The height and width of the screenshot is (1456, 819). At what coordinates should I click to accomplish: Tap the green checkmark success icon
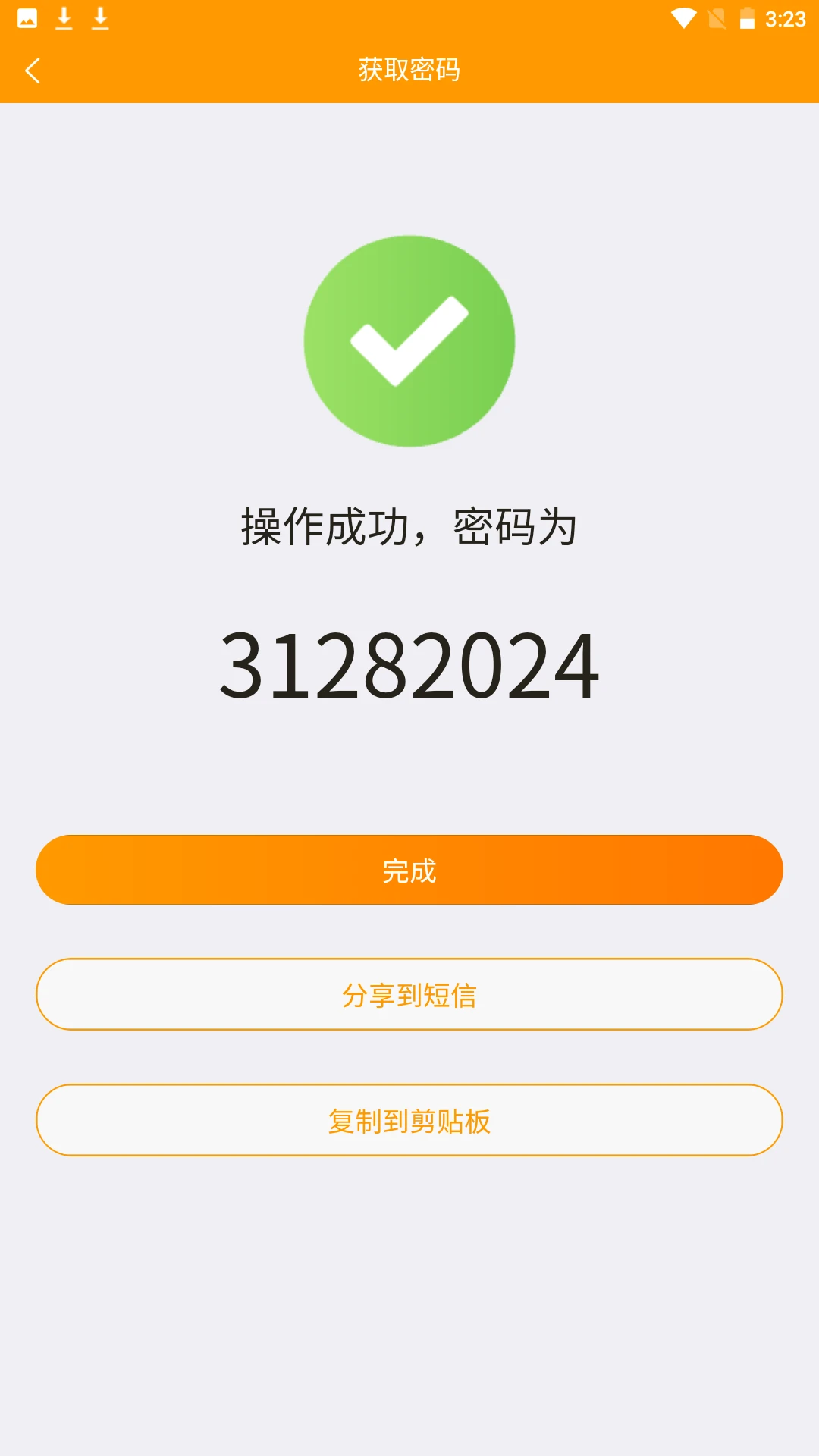point(408,341)
